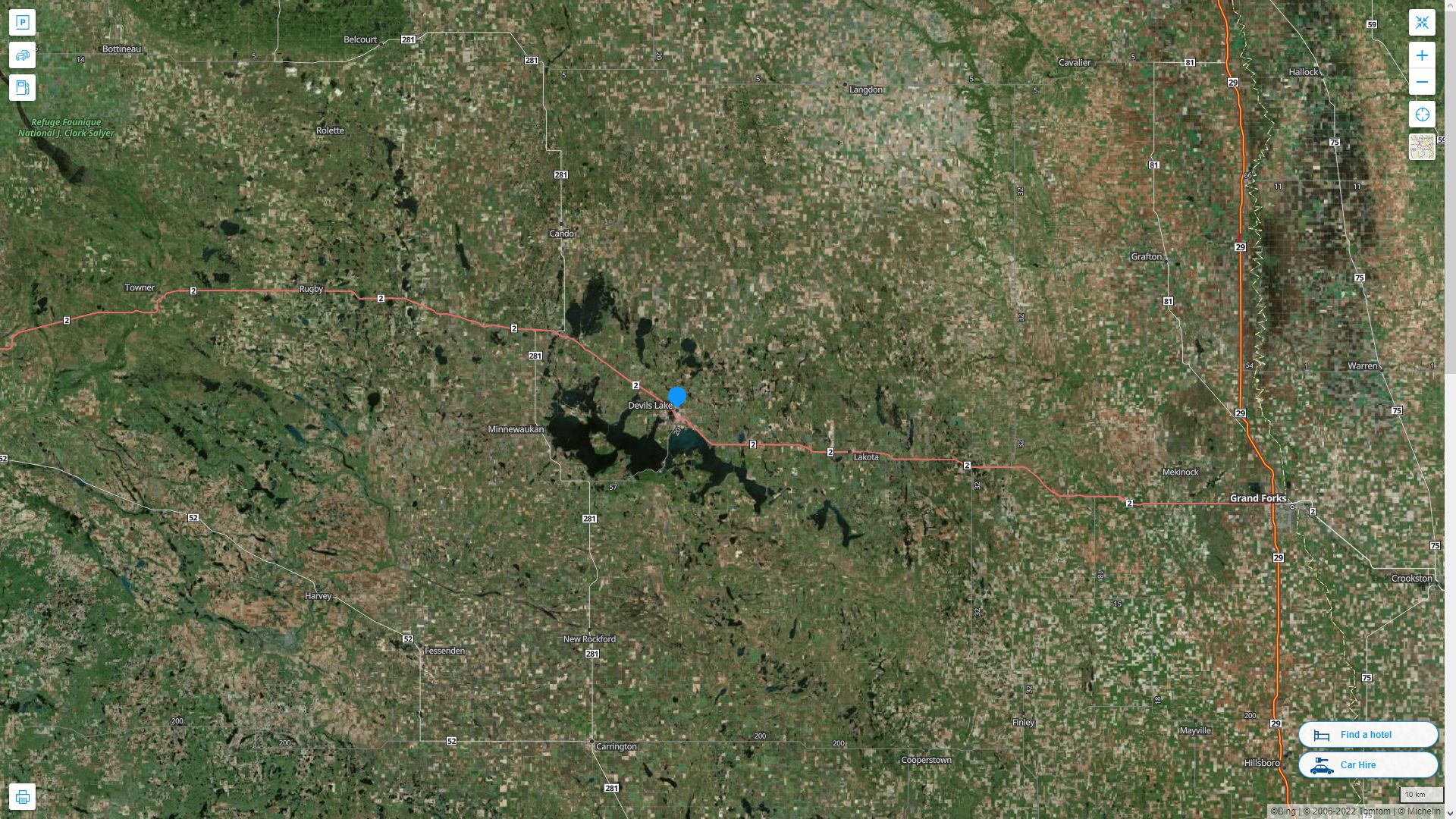Exit full screen map view
Viewport: 1456px width, 819px height.
click(x=1422, y=23)
